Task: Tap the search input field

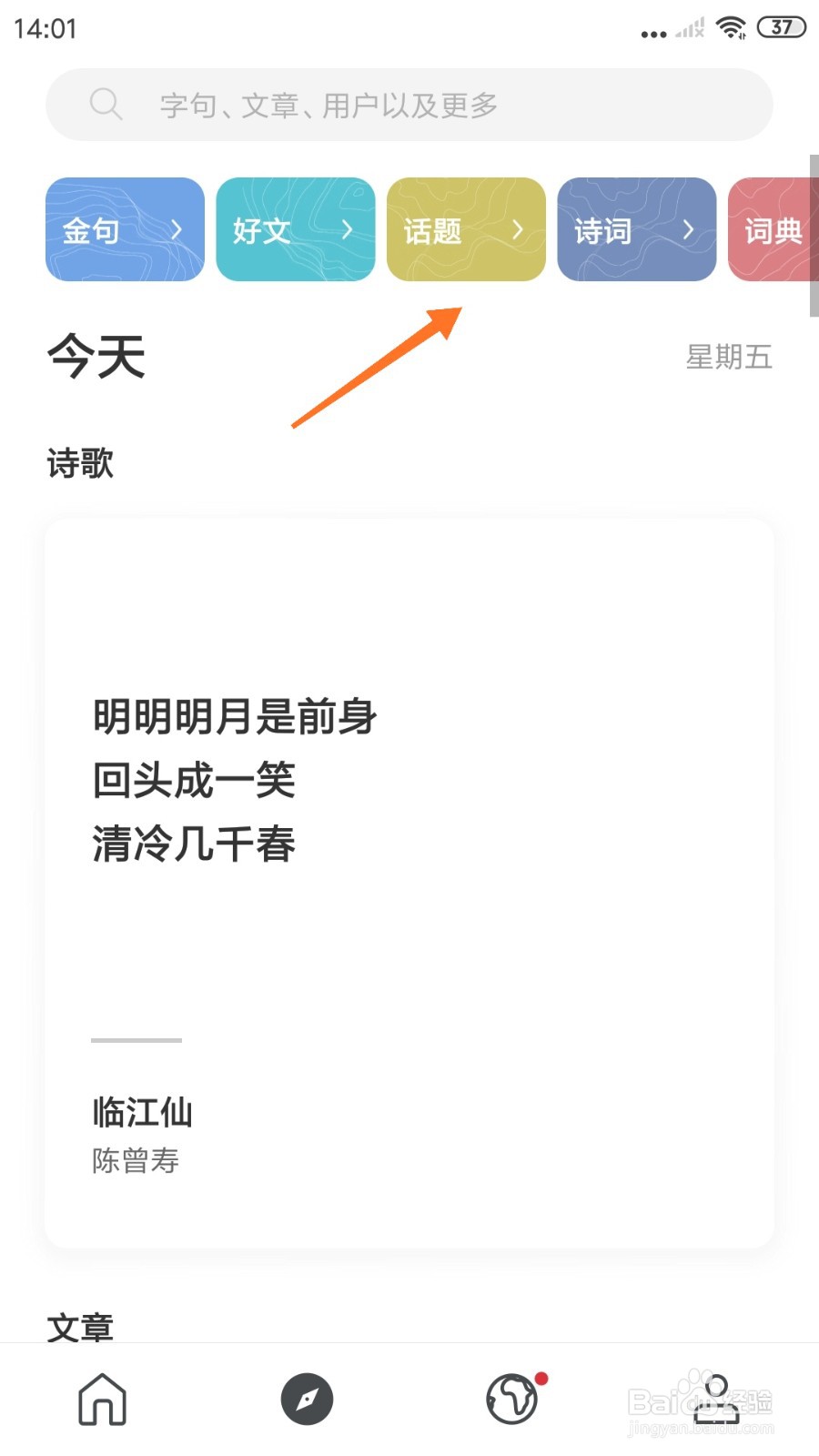Action: point(409,104)
